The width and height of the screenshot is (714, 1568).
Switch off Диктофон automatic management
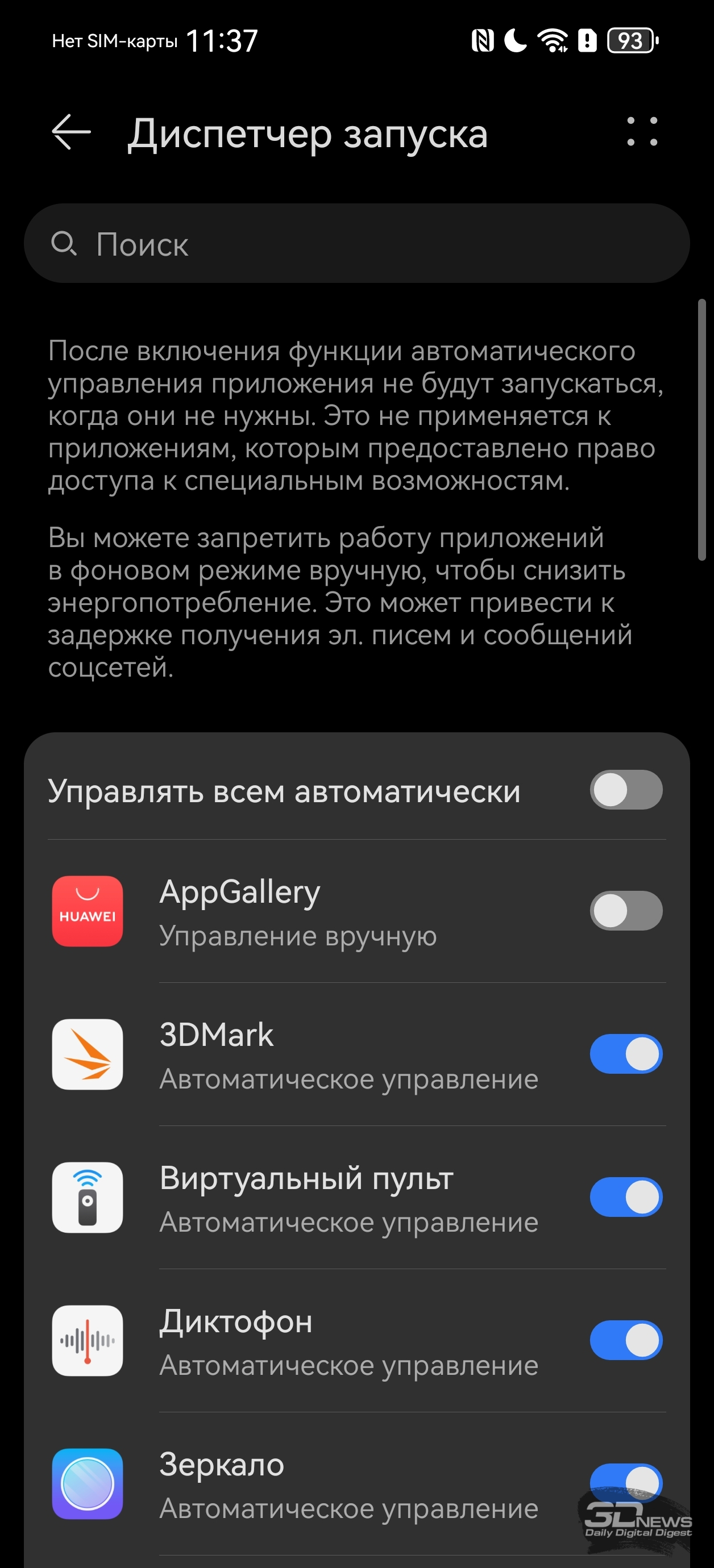tap(626, 1340)
